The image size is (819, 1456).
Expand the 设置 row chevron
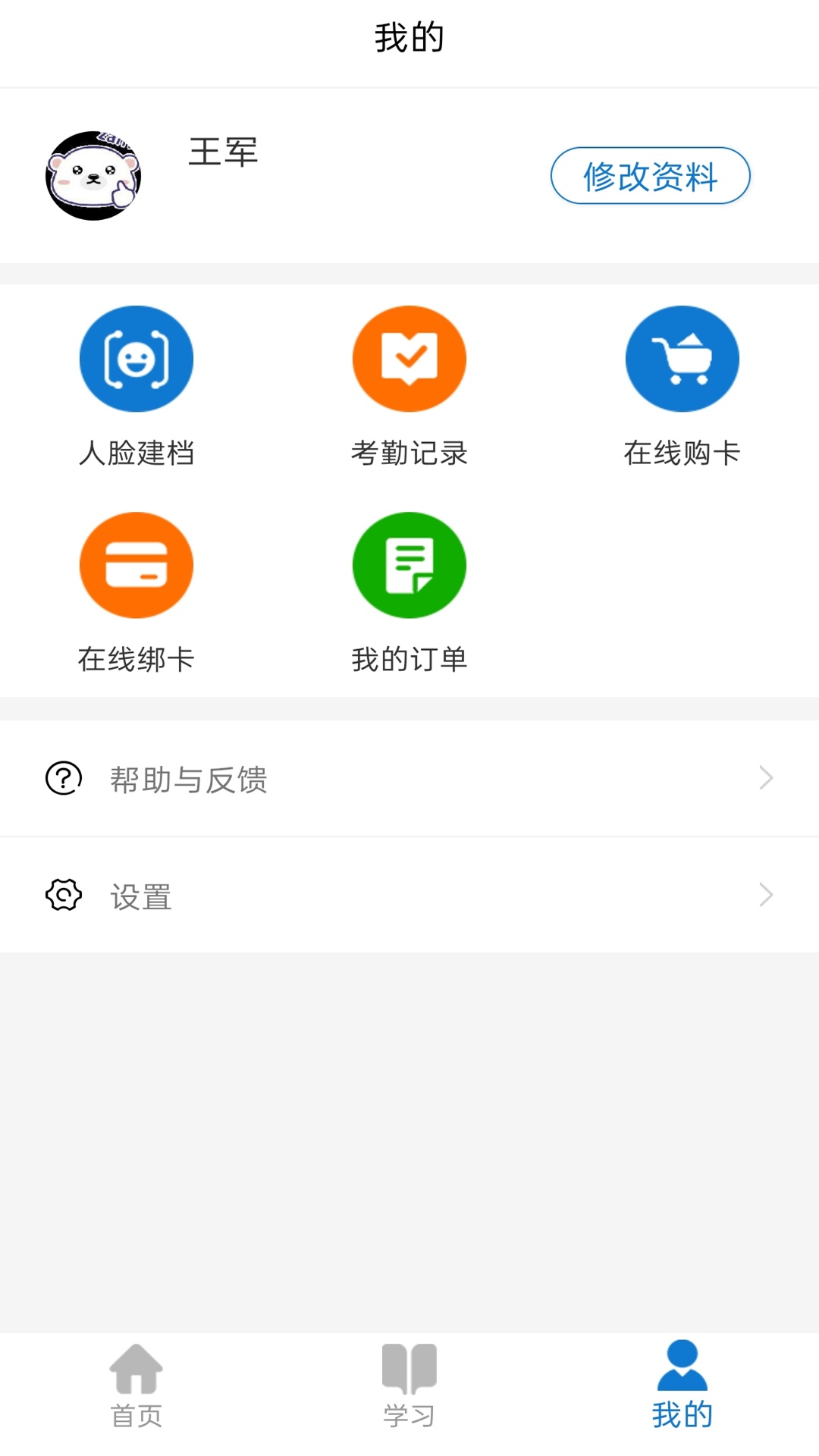766,896
